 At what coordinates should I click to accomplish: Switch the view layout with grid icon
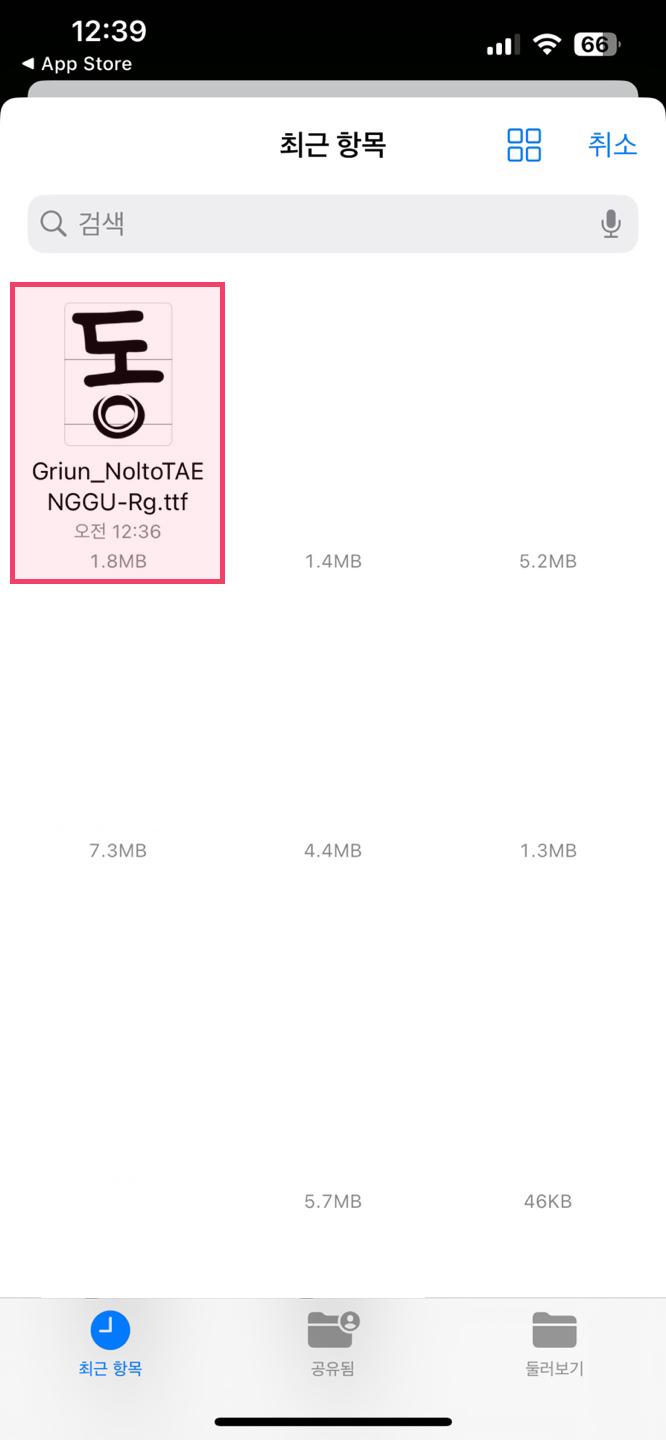tap(524, 145)
